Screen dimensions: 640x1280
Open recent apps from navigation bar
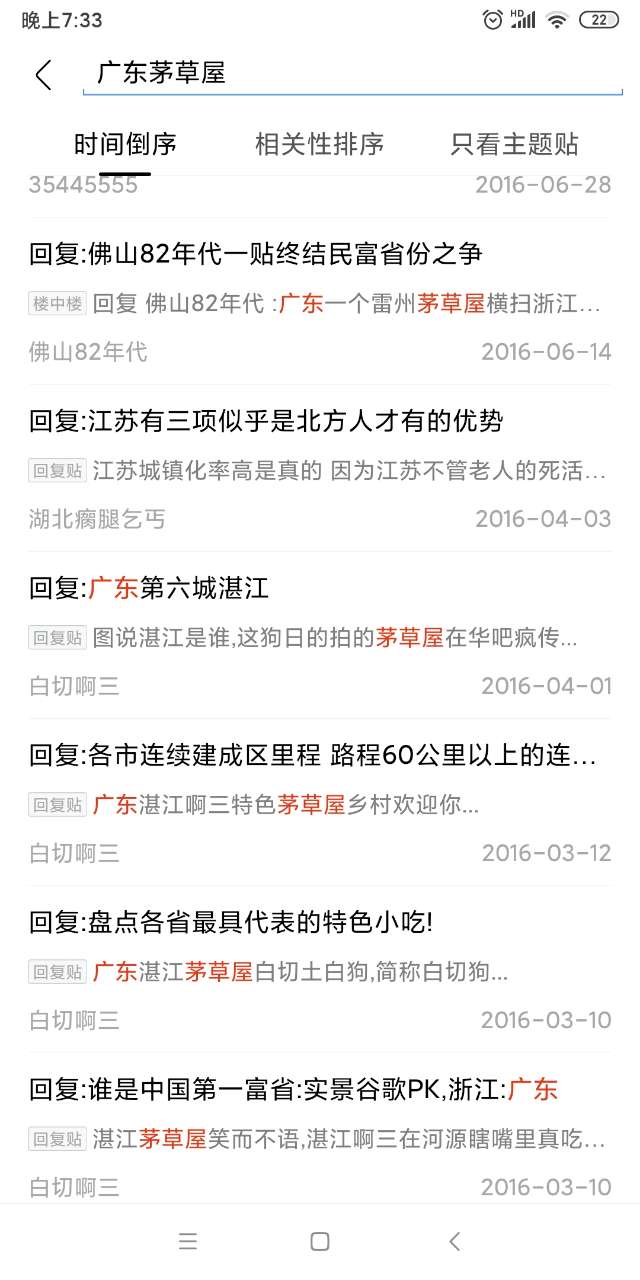(187, 1242)
